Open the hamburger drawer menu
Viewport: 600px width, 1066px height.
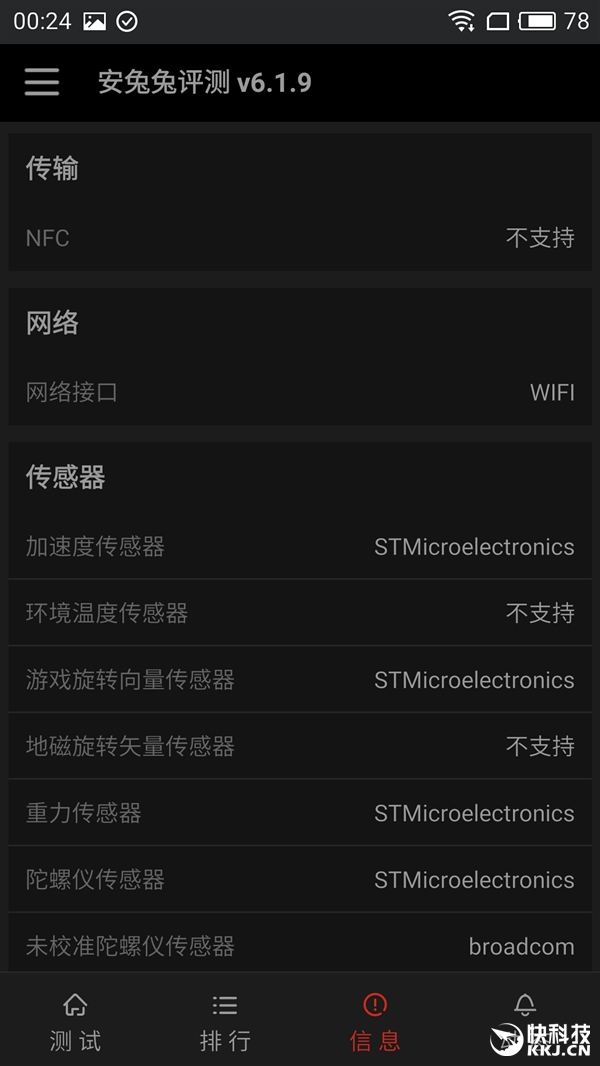pyautogui.click(x=42, y=82)
